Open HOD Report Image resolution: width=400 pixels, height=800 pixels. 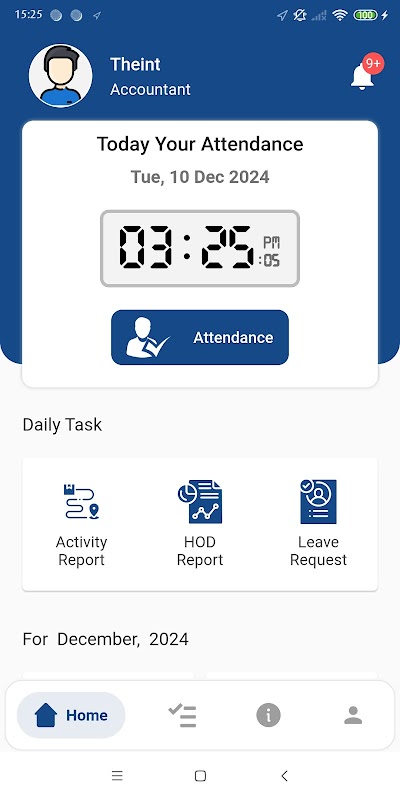click(x=200, y=524)
